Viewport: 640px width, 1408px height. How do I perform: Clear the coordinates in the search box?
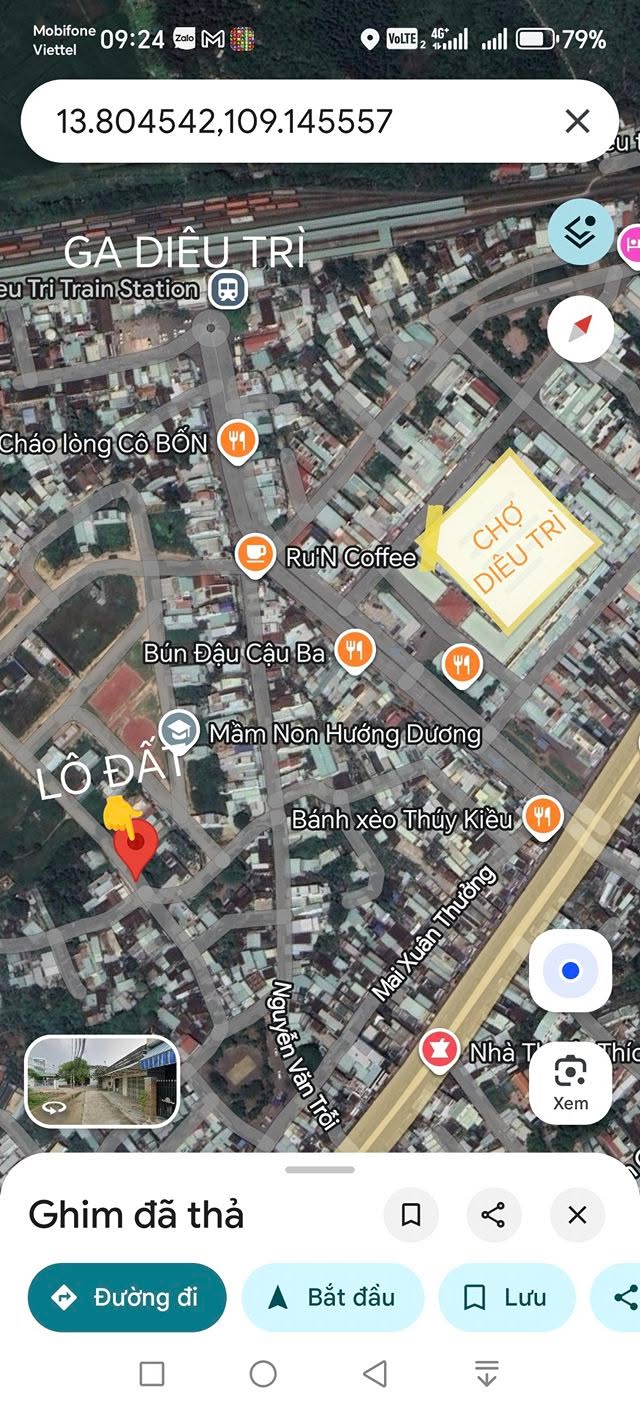pyautogui.click(x=577, y=122)
